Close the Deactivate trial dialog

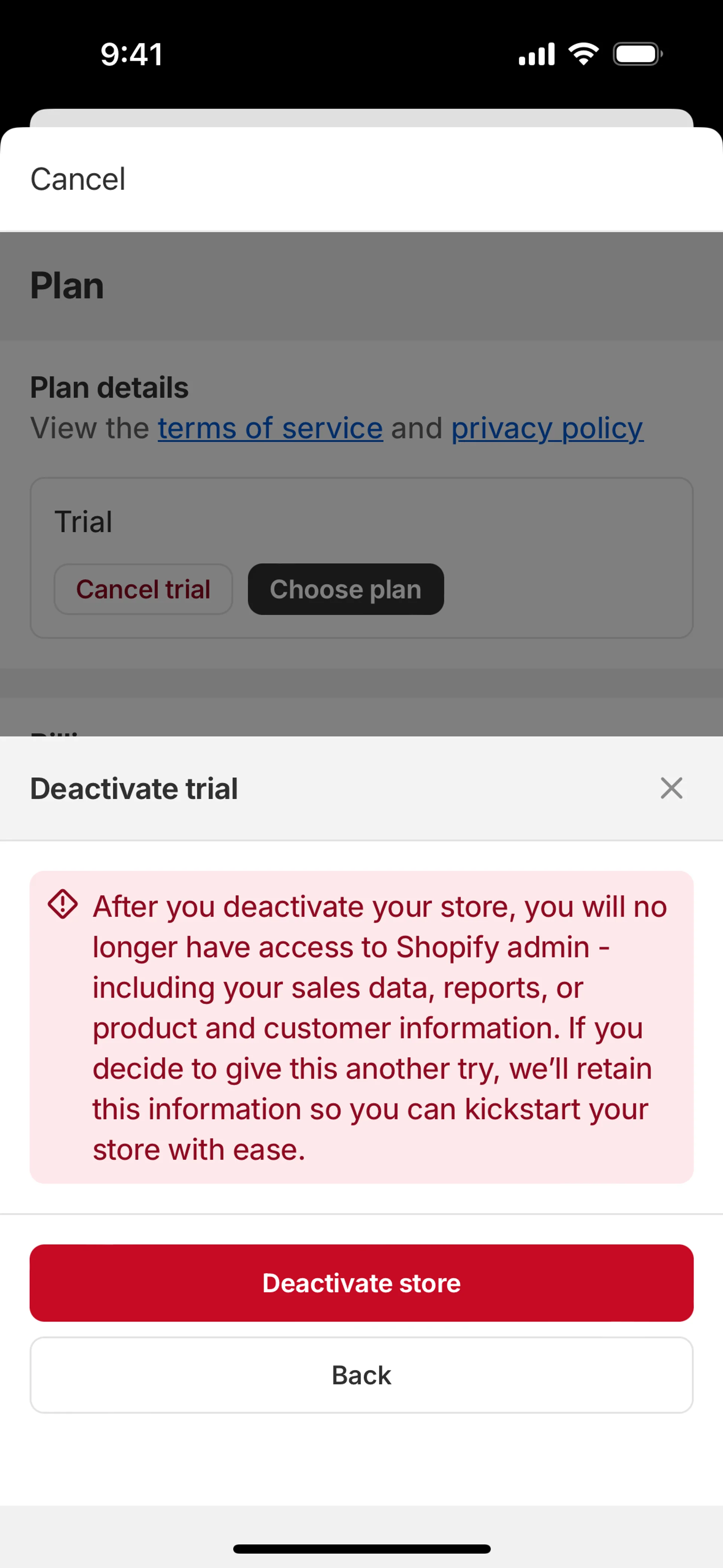(671, 788)
